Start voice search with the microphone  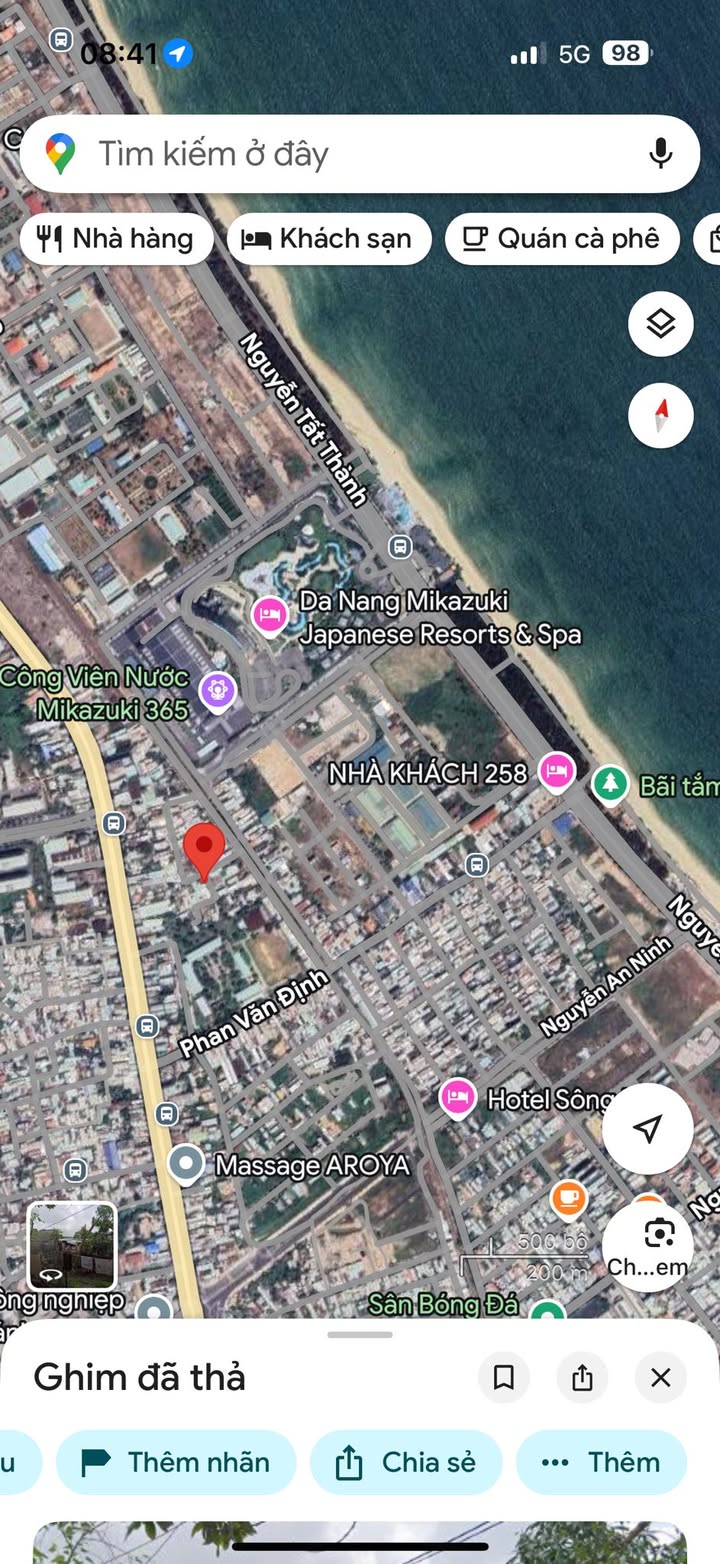[660, 154]
